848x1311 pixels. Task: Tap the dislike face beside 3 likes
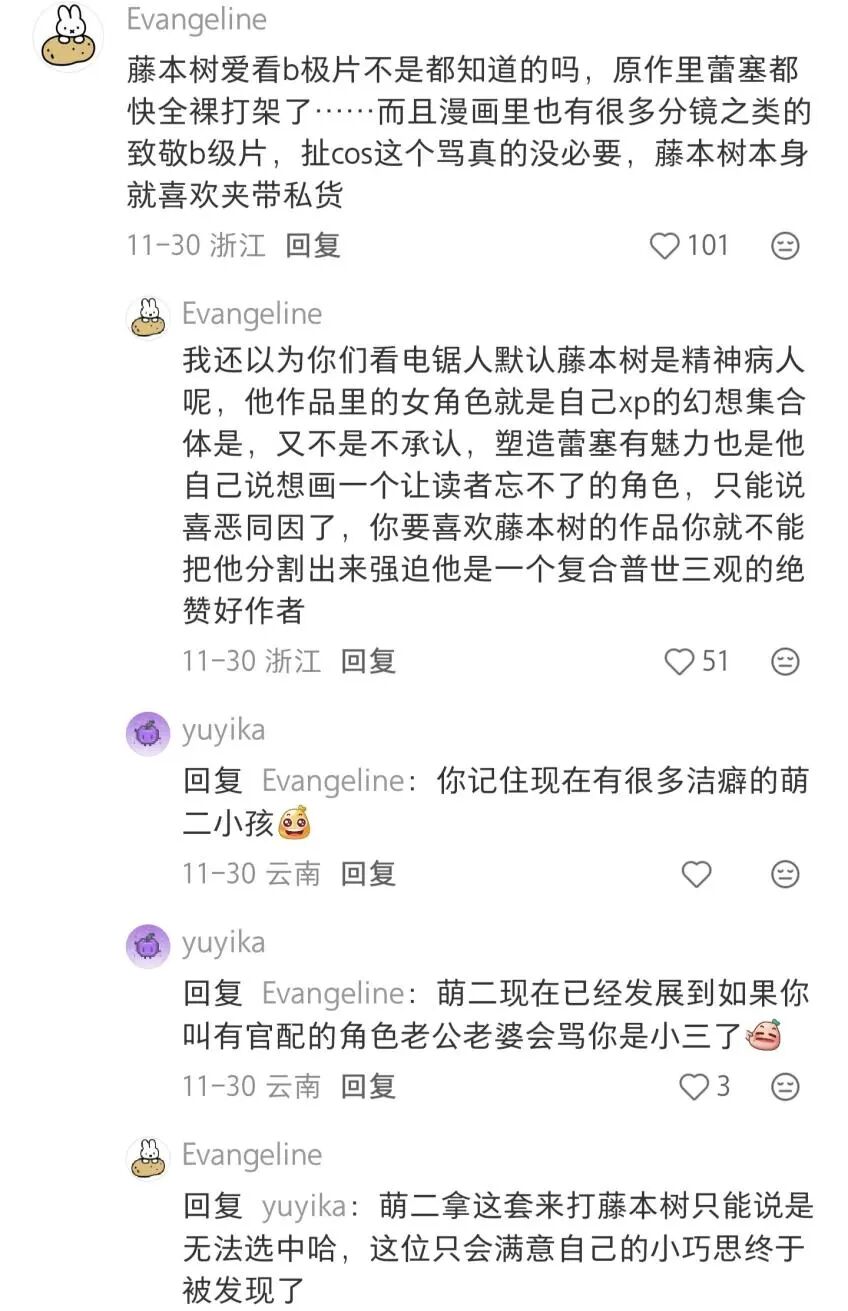click(x=786, y=1086)
